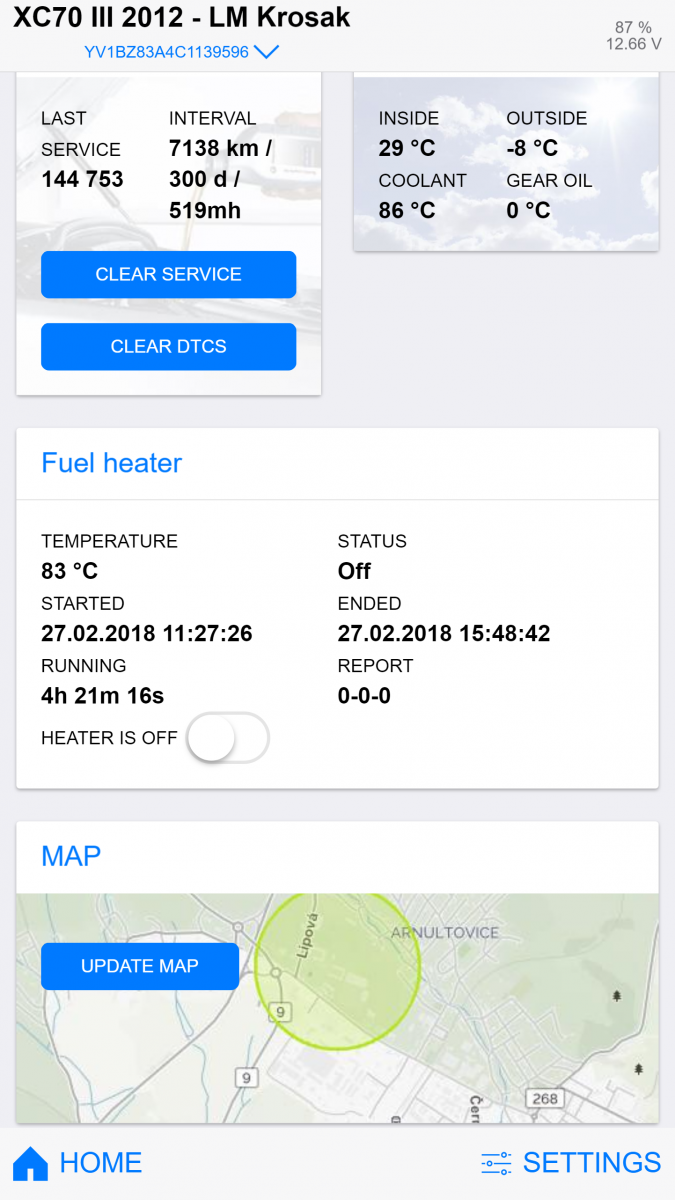Update the map location
The width and height of the screenshot is (675, 1200).
pos(140,966)
